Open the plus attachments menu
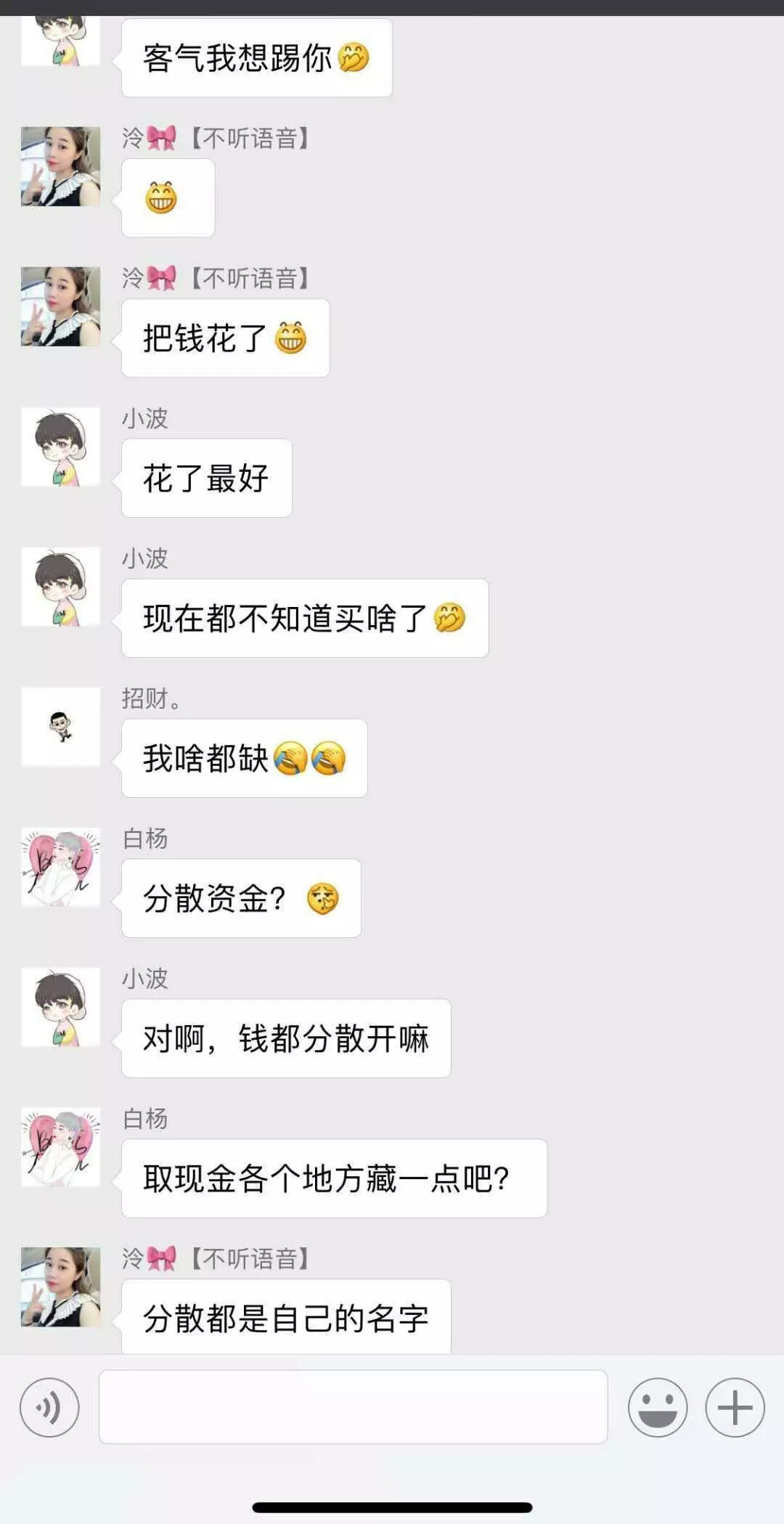The height and width of the screenshot is (1524, 784). click(735, 1407)
